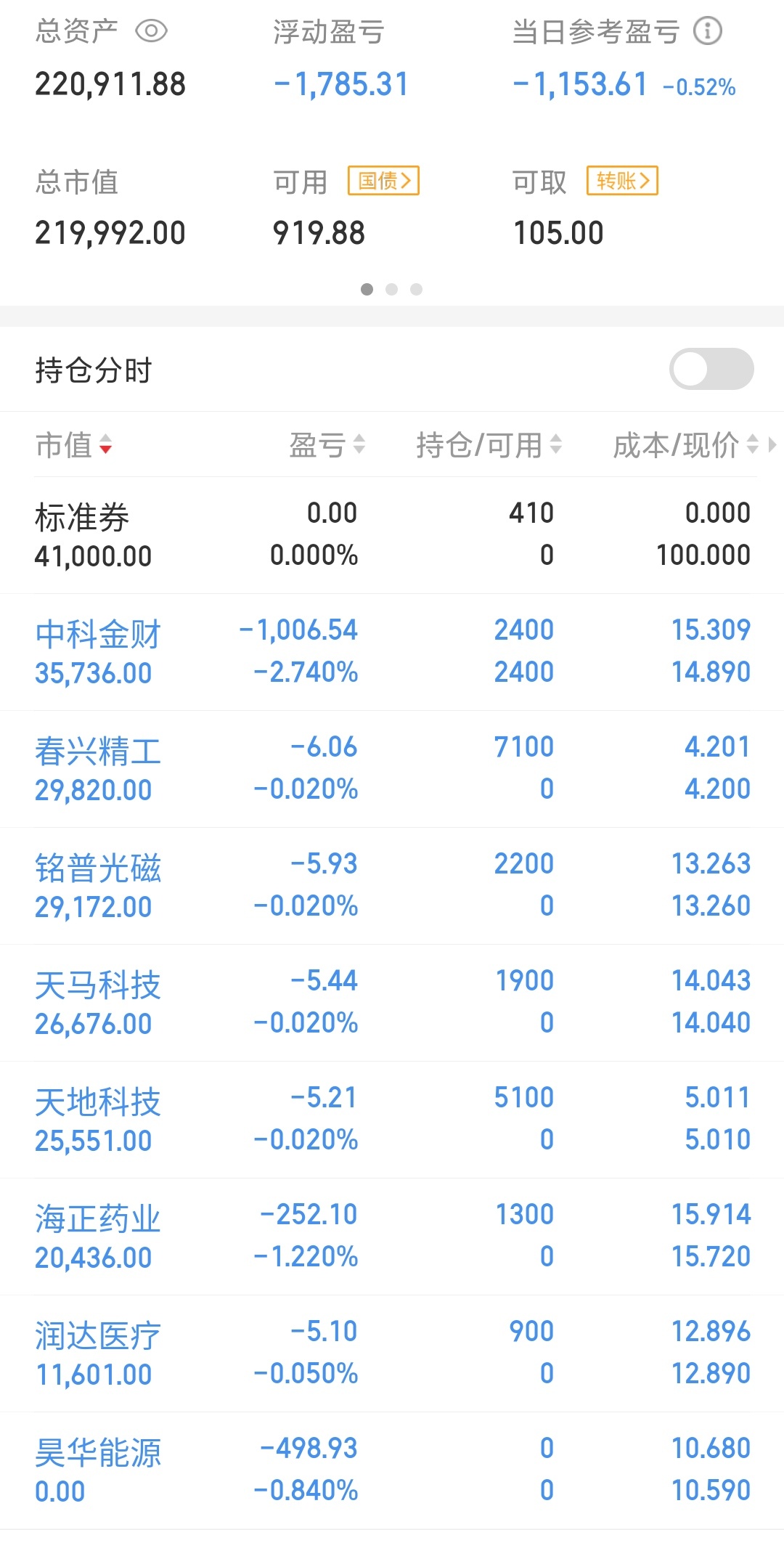The height and width of the screenshot is (1543, 784).
Task: Tap the 转账 transfer button
Action: click(623, 180)
